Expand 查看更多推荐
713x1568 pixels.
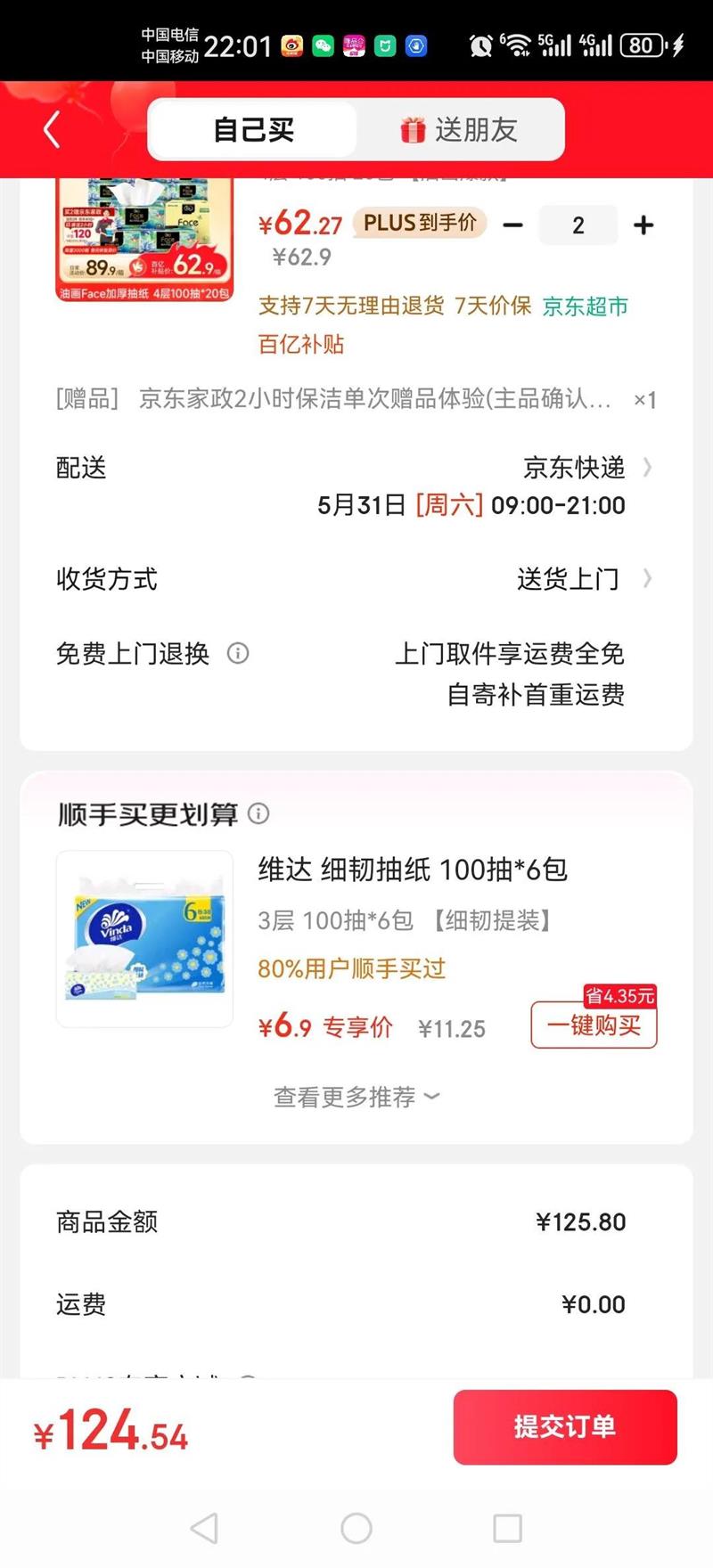click(x=356, y=1097)
